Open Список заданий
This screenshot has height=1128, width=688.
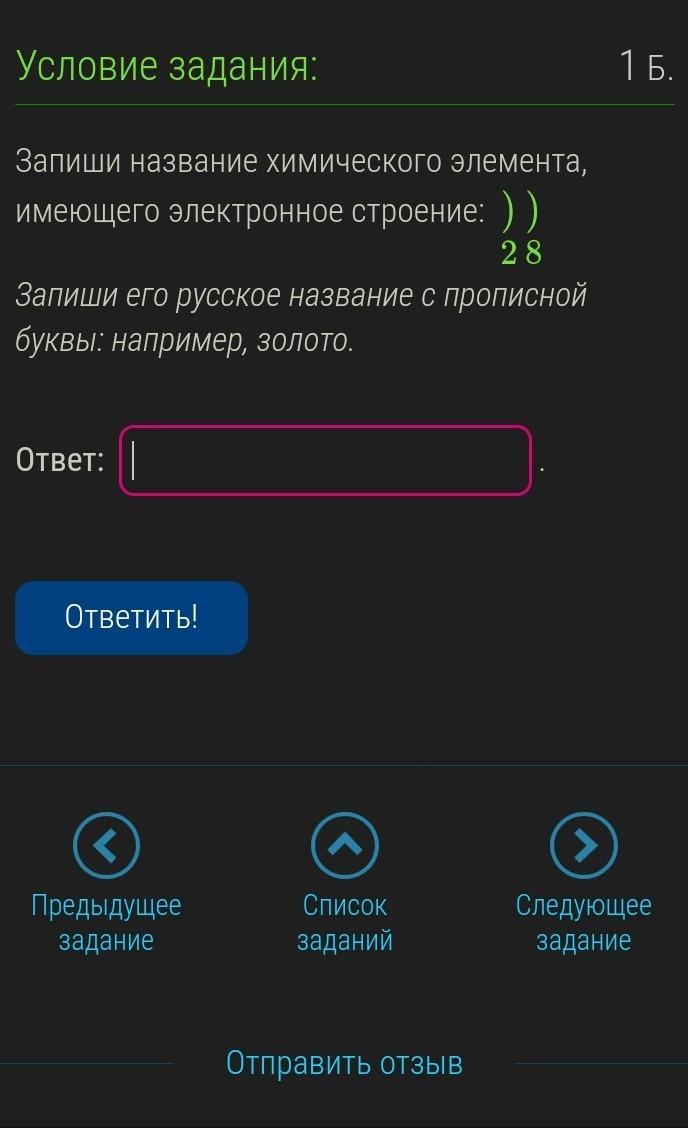click(x=345, y=883)
